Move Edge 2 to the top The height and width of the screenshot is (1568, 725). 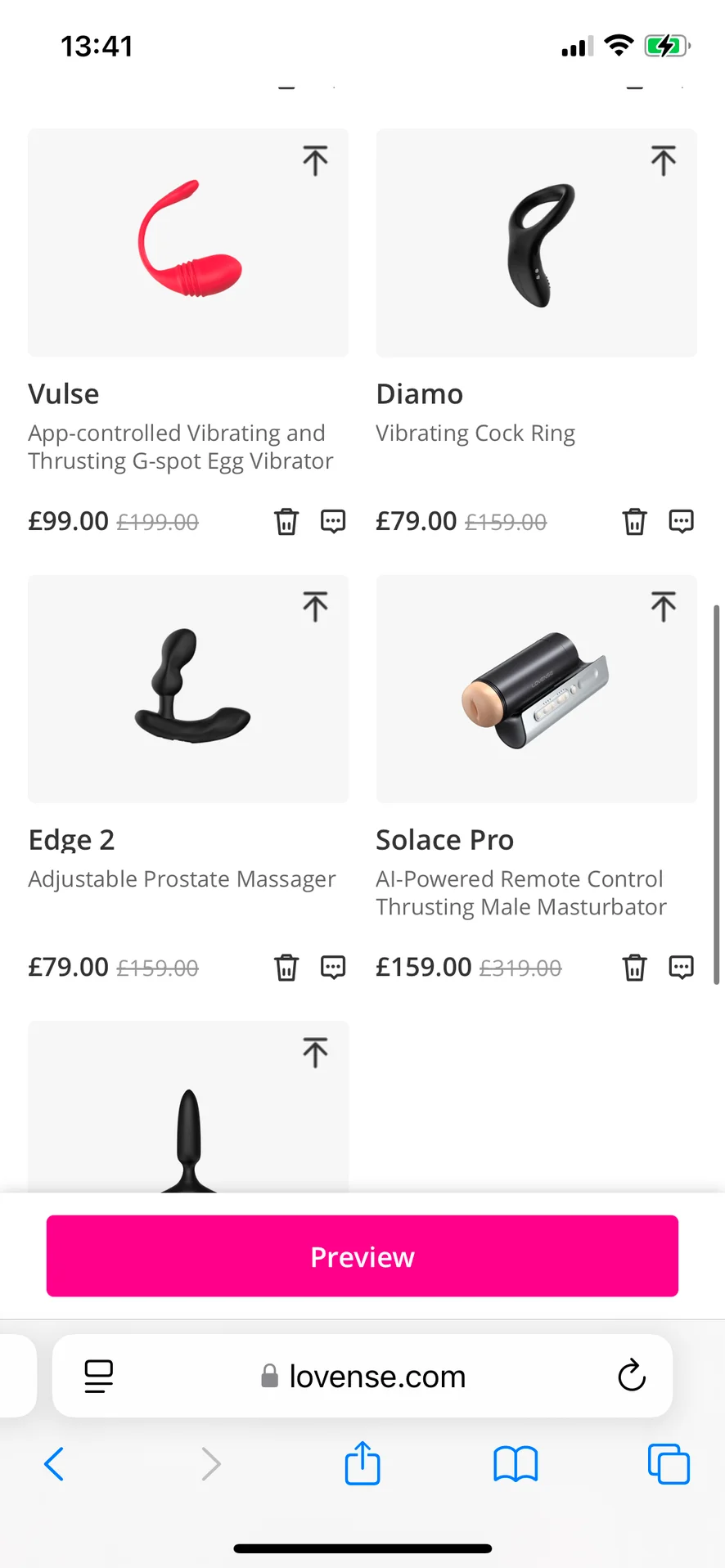(315, 607)
